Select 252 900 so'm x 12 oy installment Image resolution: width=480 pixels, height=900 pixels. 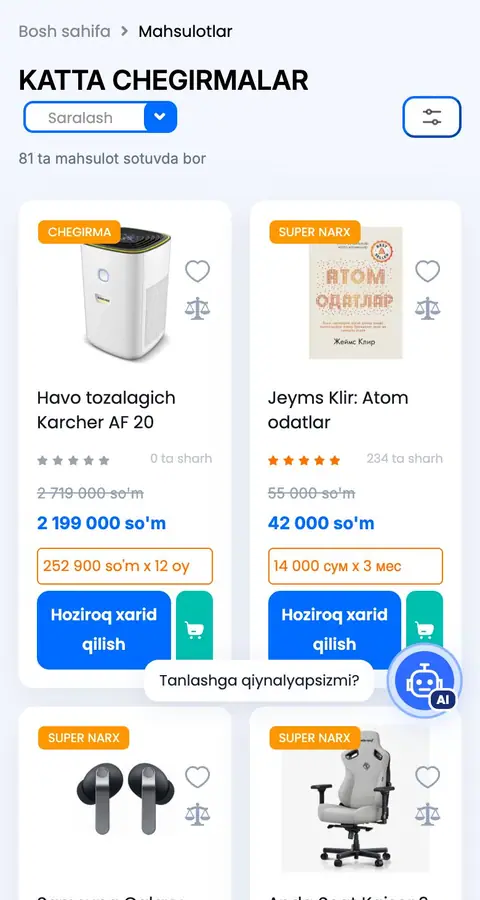[125, 566]
